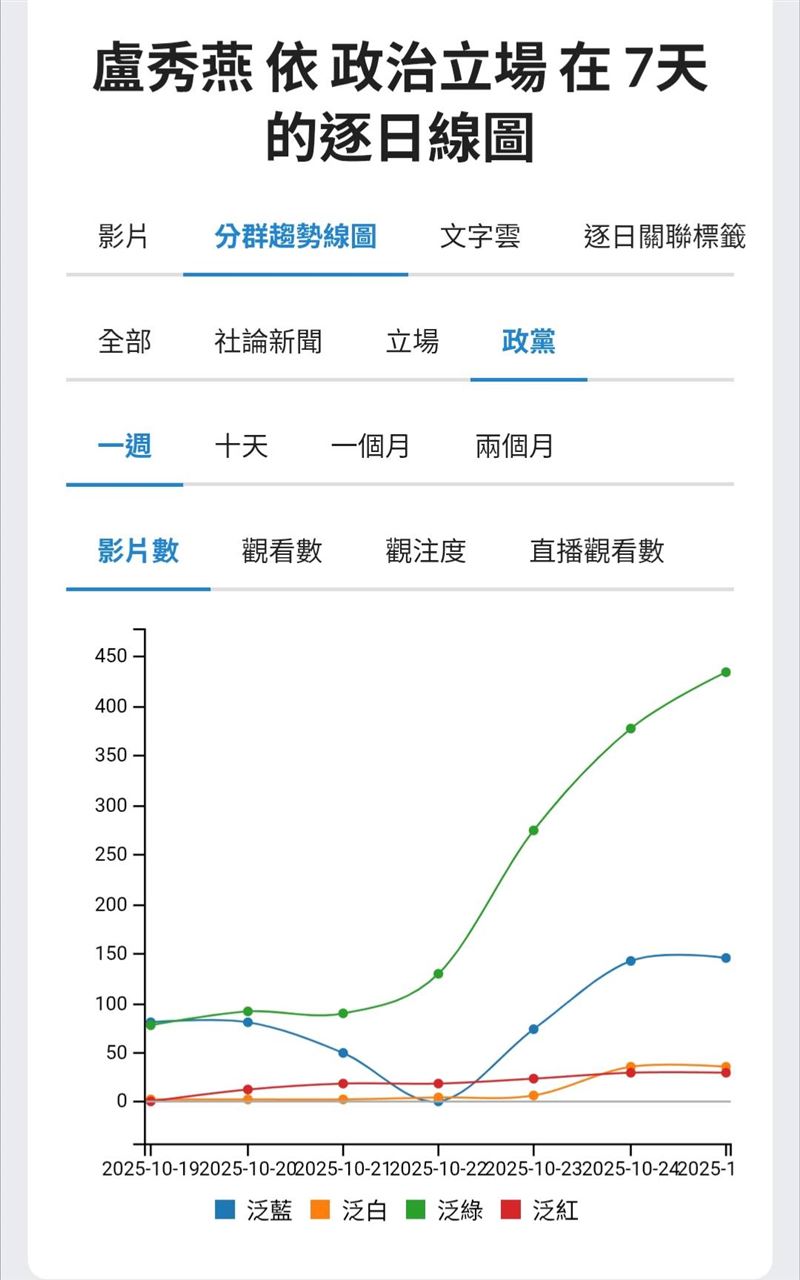This screenshot has height=1280, width=800.
Task: Toggle the 泛白 legend entry
Action: (x=350, y=1211)
